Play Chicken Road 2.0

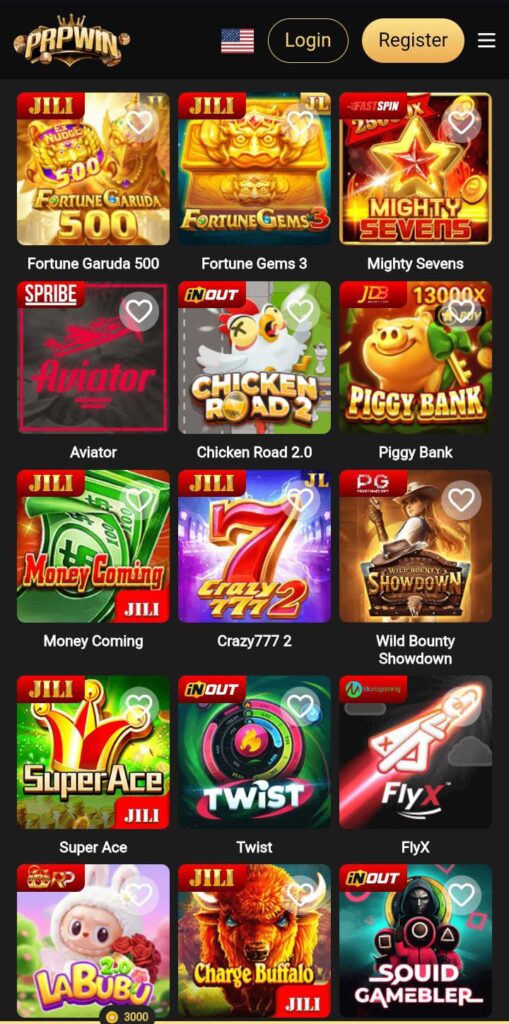tap(254, 357)
